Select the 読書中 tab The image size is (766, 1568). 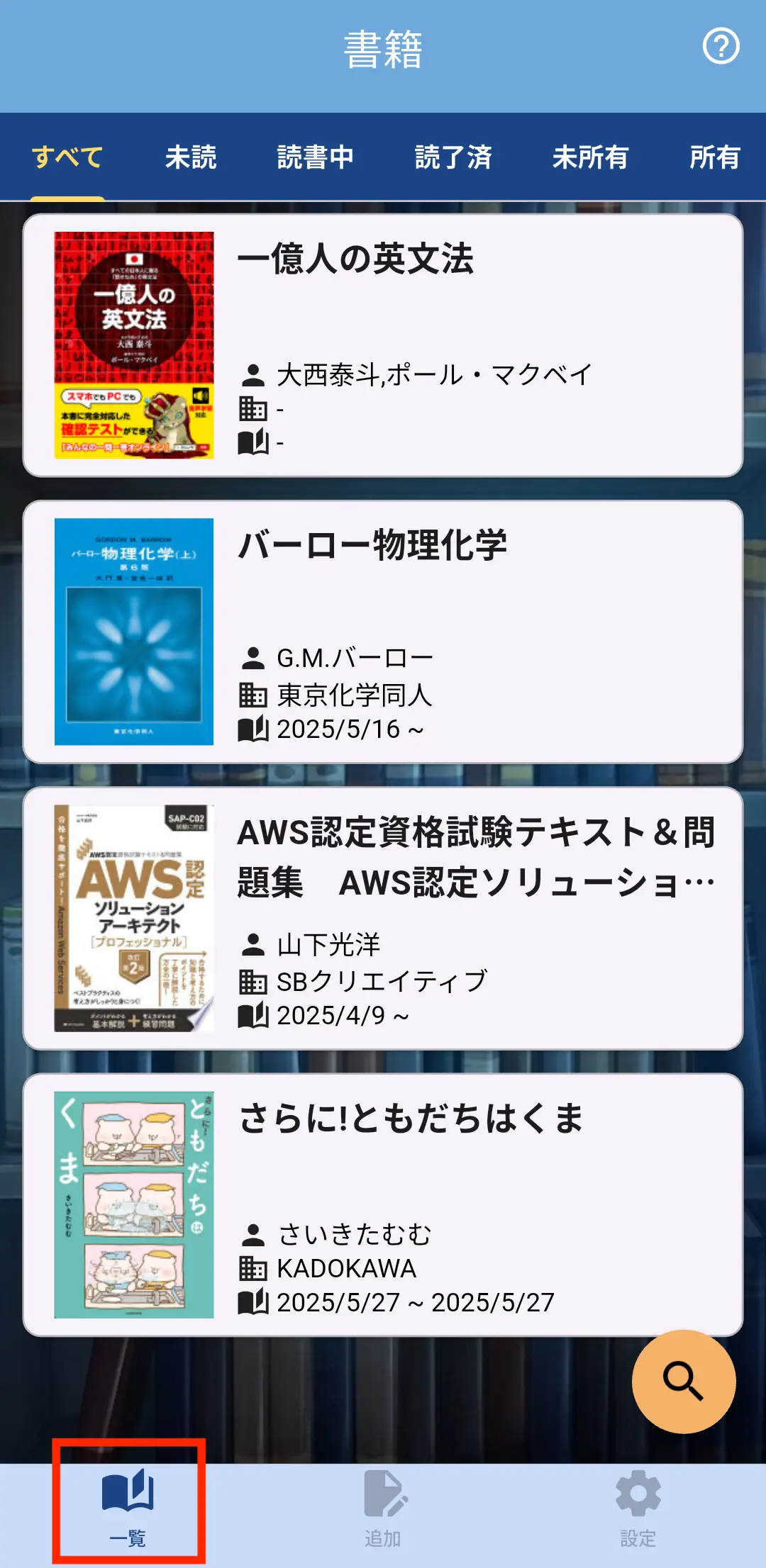pyautogui.click(x=315, y=157)
